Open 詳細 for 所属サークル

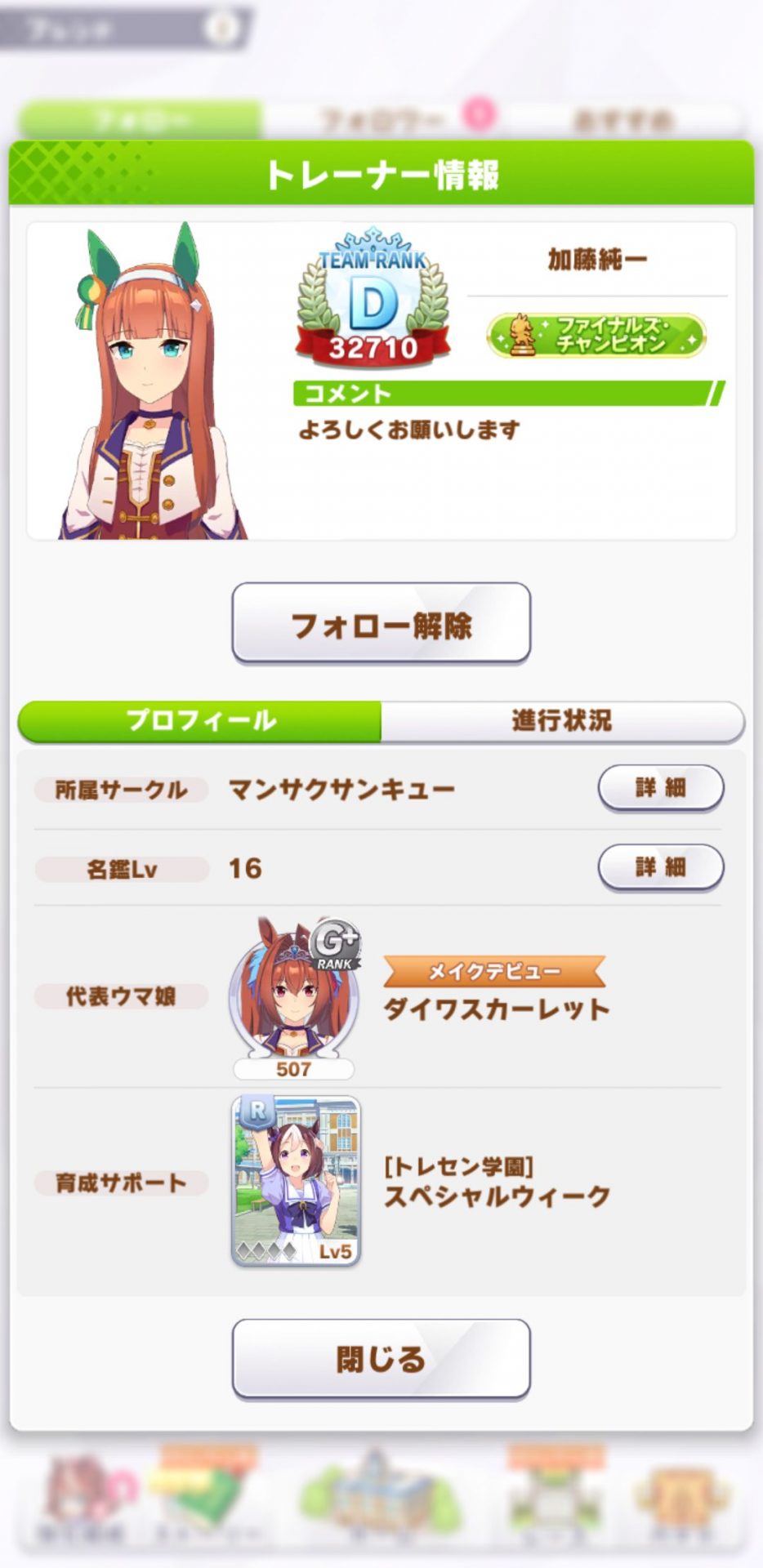660,788
